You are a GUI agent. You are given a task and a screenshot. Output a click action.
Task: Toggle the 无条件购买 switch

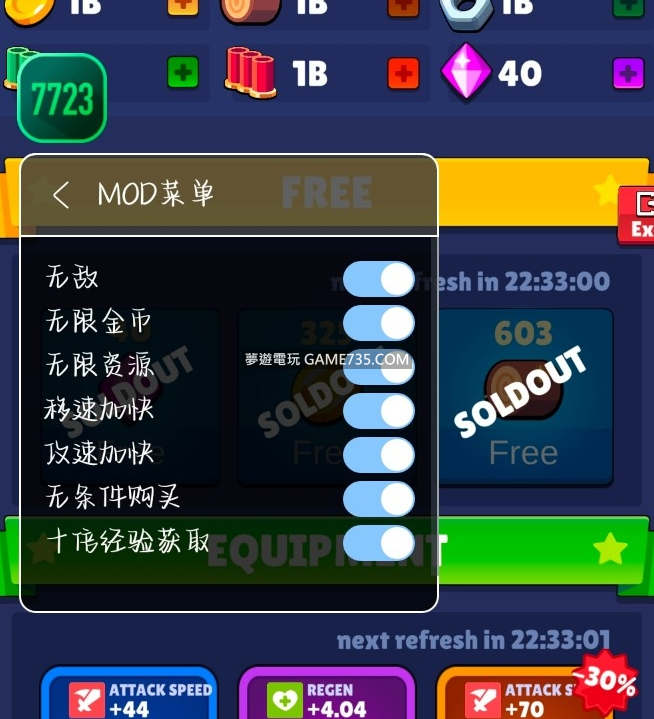379,498
